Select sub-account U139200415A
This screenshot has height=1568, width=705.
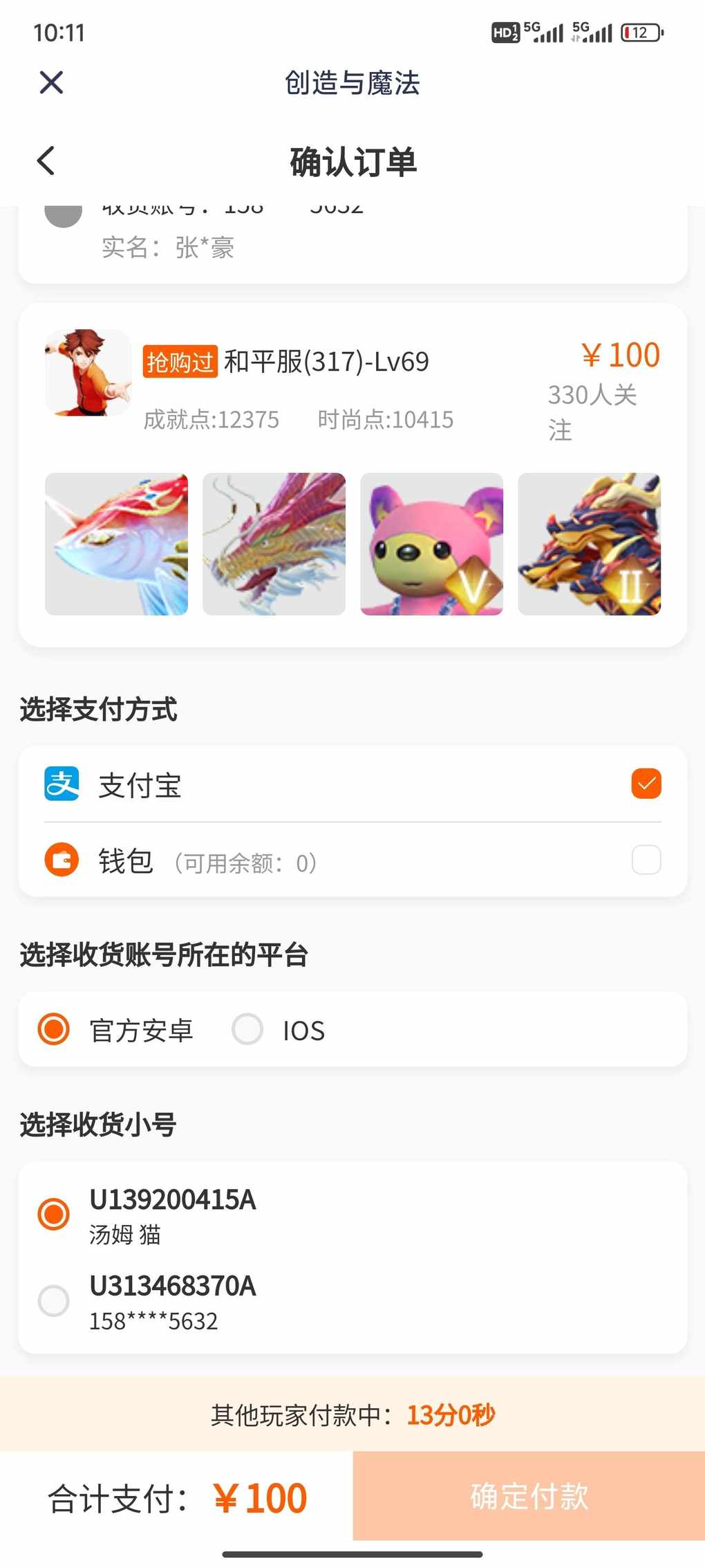(54, 1214)
